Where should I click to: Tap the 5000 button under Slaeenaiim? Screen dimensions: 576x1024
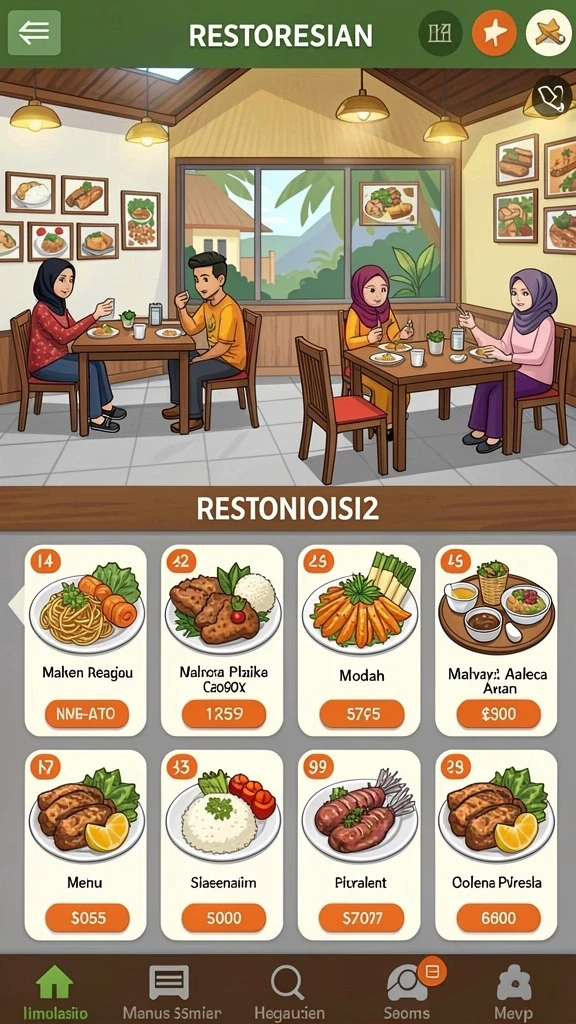point(223,918)
